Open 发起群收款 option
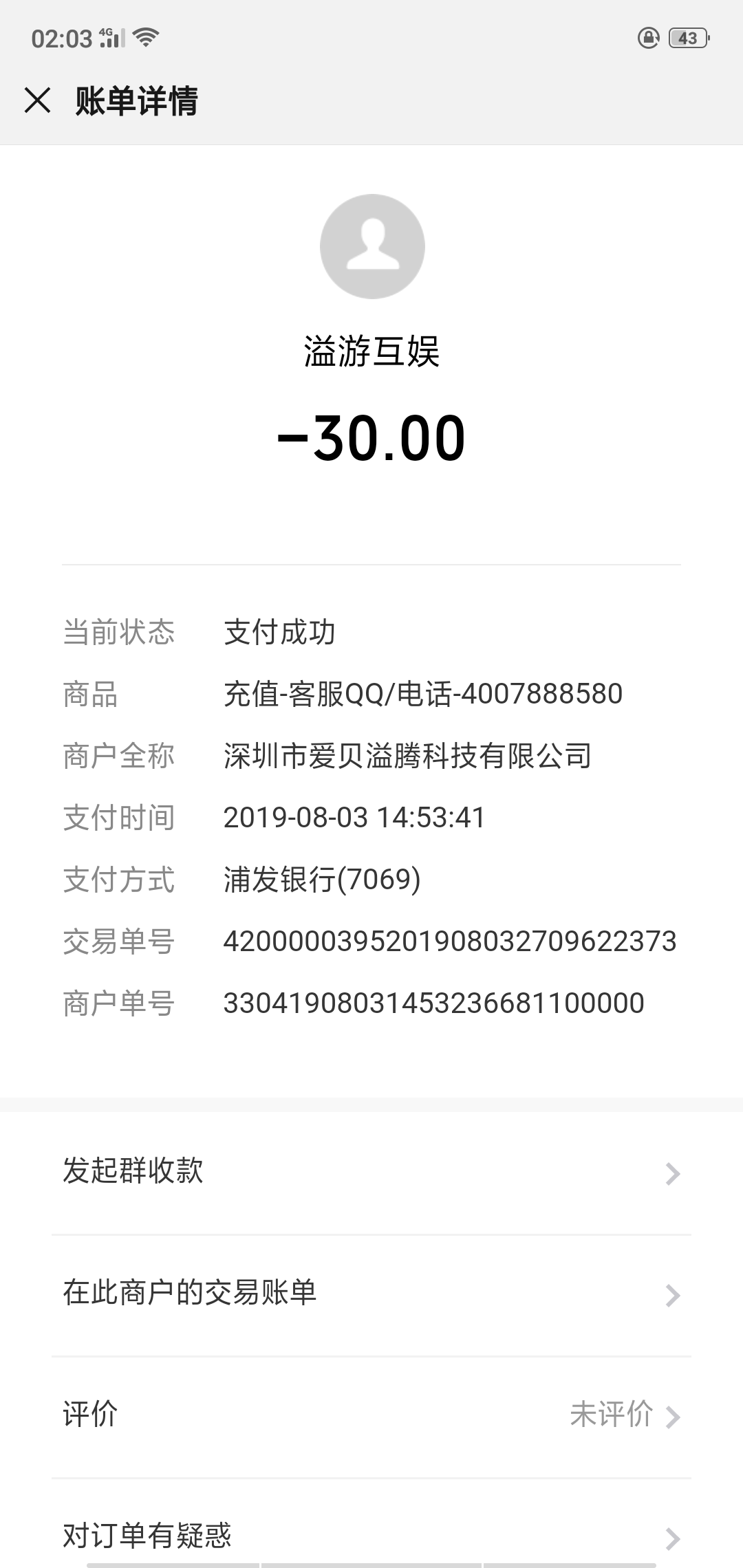 [371, 1173]
